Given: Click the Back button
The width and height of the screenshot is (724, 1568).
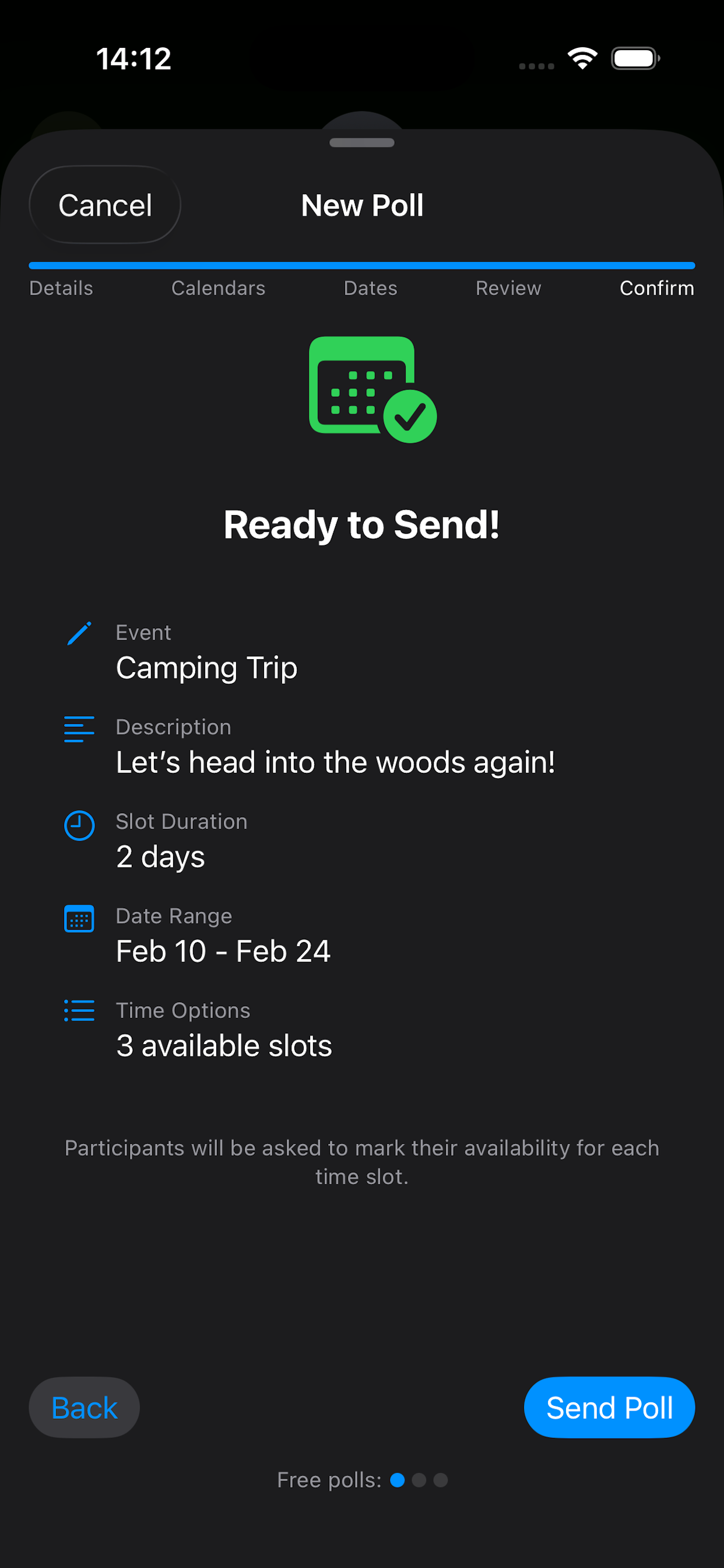Looking at the screenshot, I should click(83, 1408).
